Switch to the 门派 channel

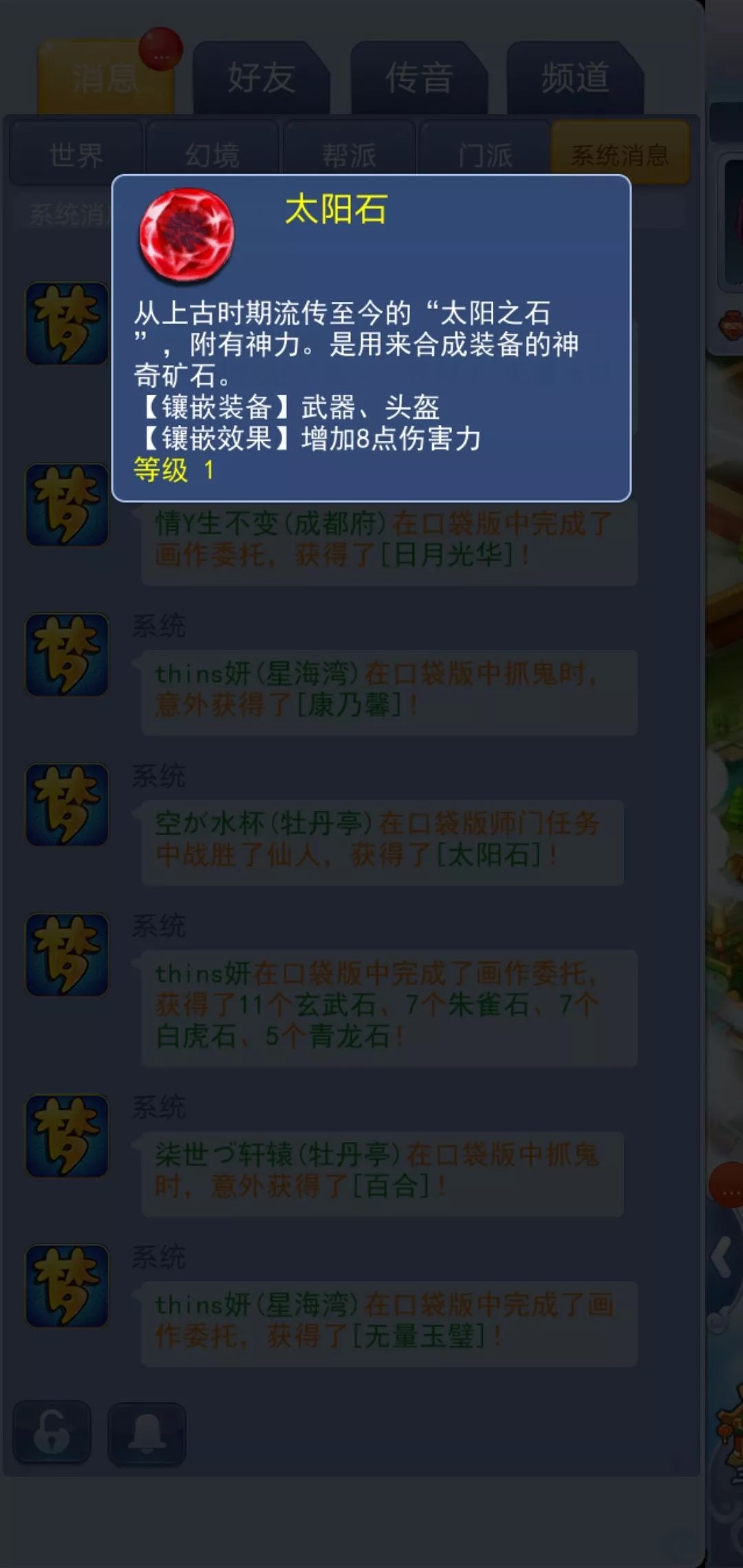[485, 155]
